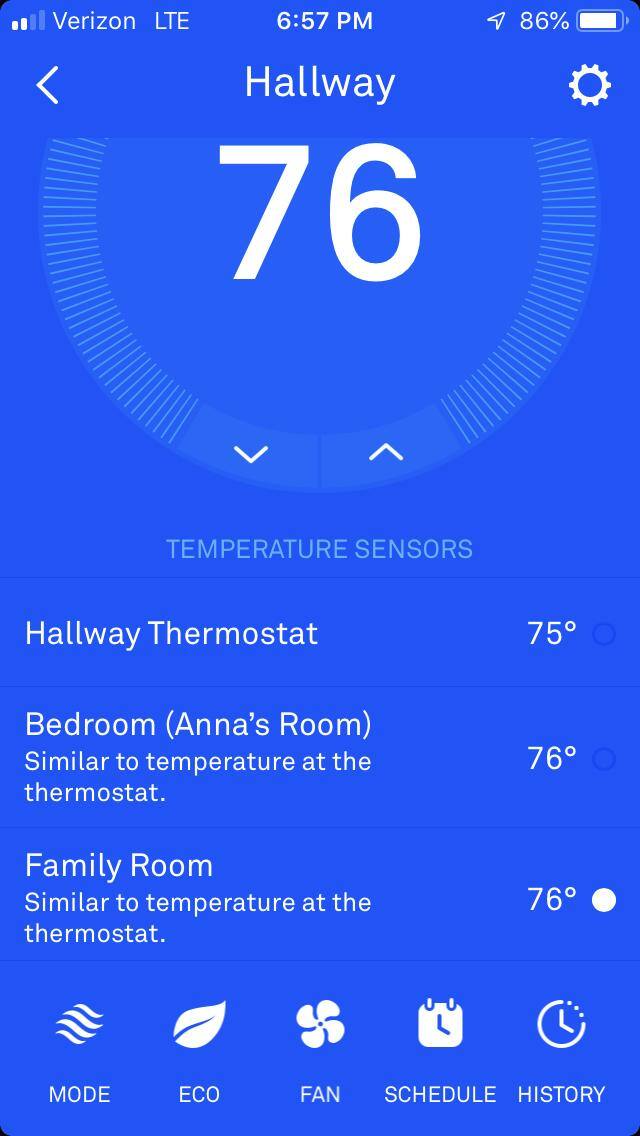View the thermostat Schedule
Viewport: 640px width, 1136px height.
440,1050
